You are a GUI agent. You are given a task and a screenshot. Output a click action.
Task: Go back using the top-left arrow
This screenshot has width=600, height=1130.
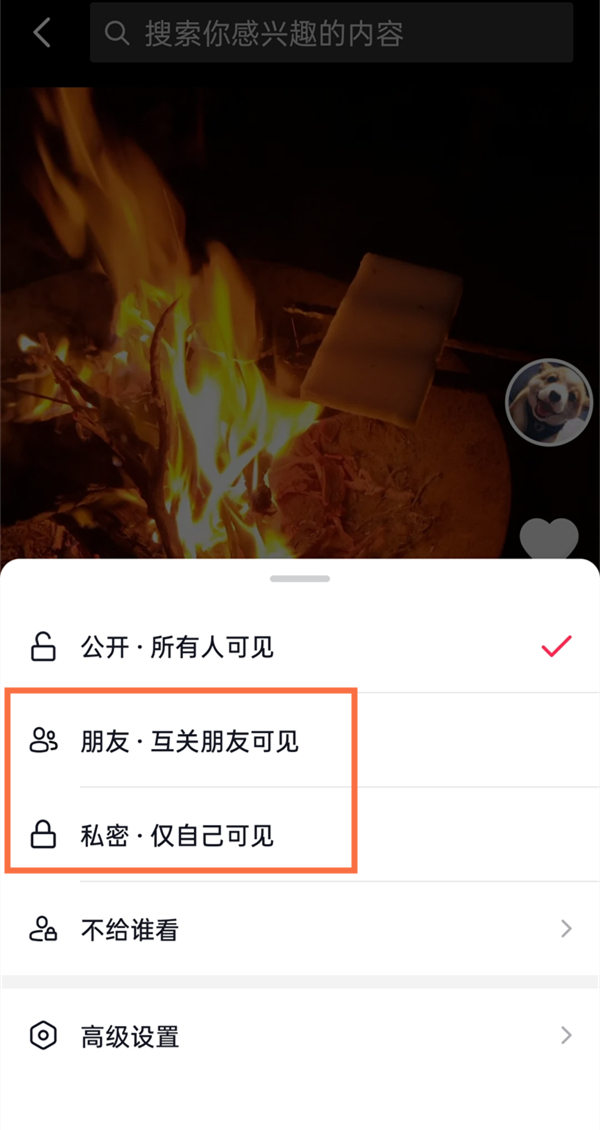(x=42, y=33)
